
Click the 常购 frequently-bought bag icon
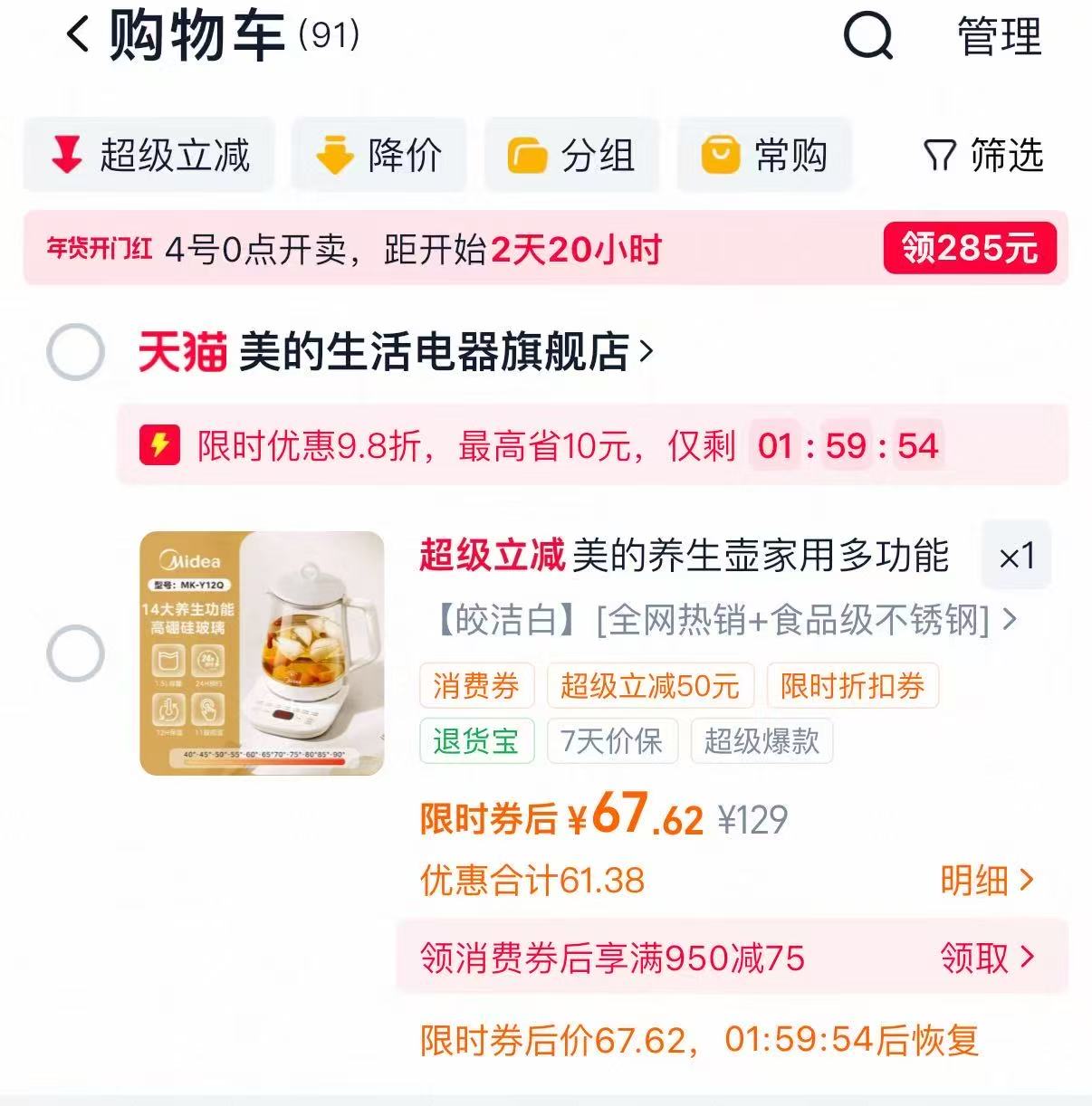[x=720, y=154]
